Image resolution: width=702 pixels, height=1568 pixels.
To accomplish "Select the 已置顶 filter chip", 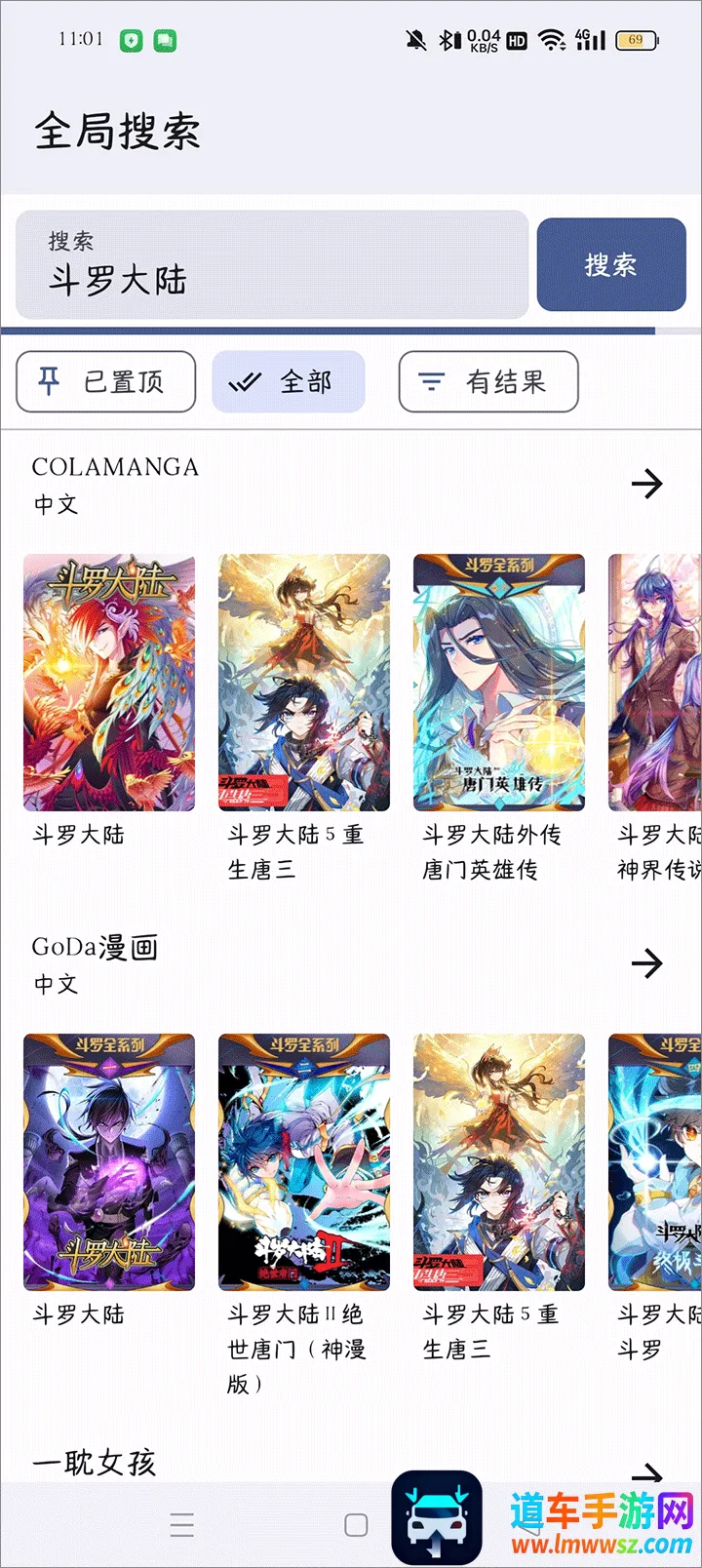I will pos(106,381).
